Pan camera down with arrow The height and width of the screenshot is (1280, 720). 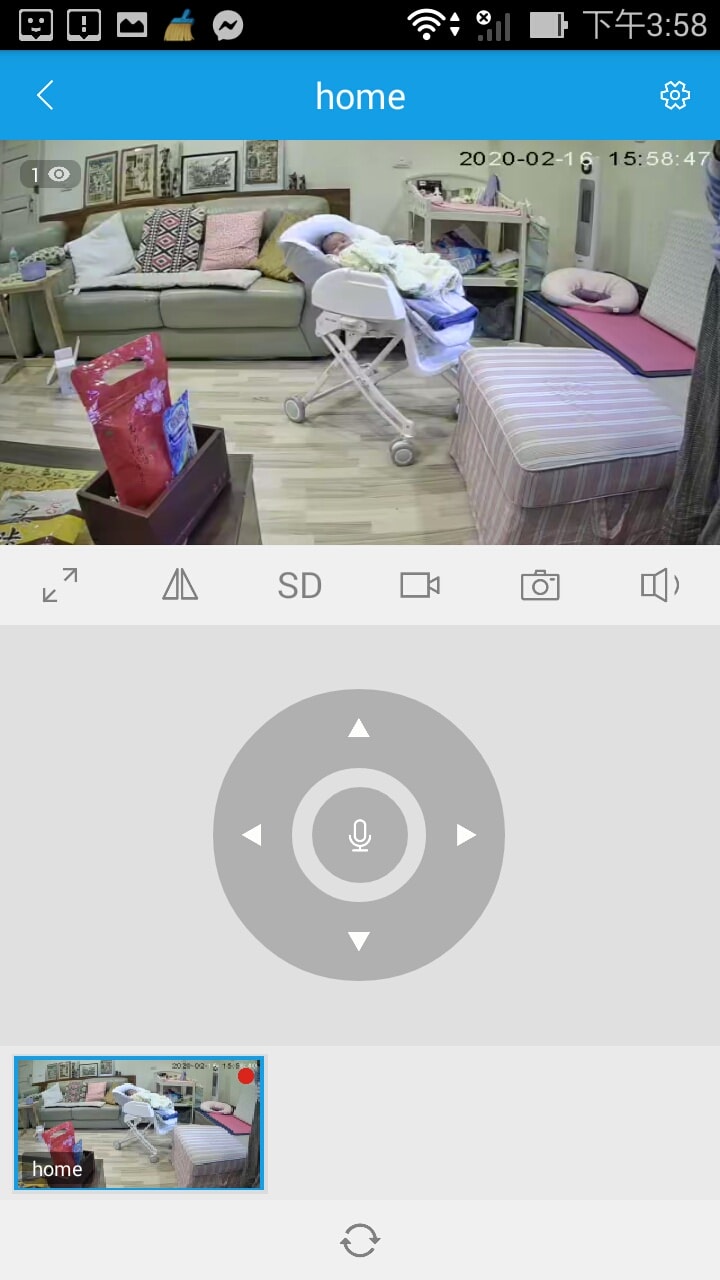tap(359, 941)
